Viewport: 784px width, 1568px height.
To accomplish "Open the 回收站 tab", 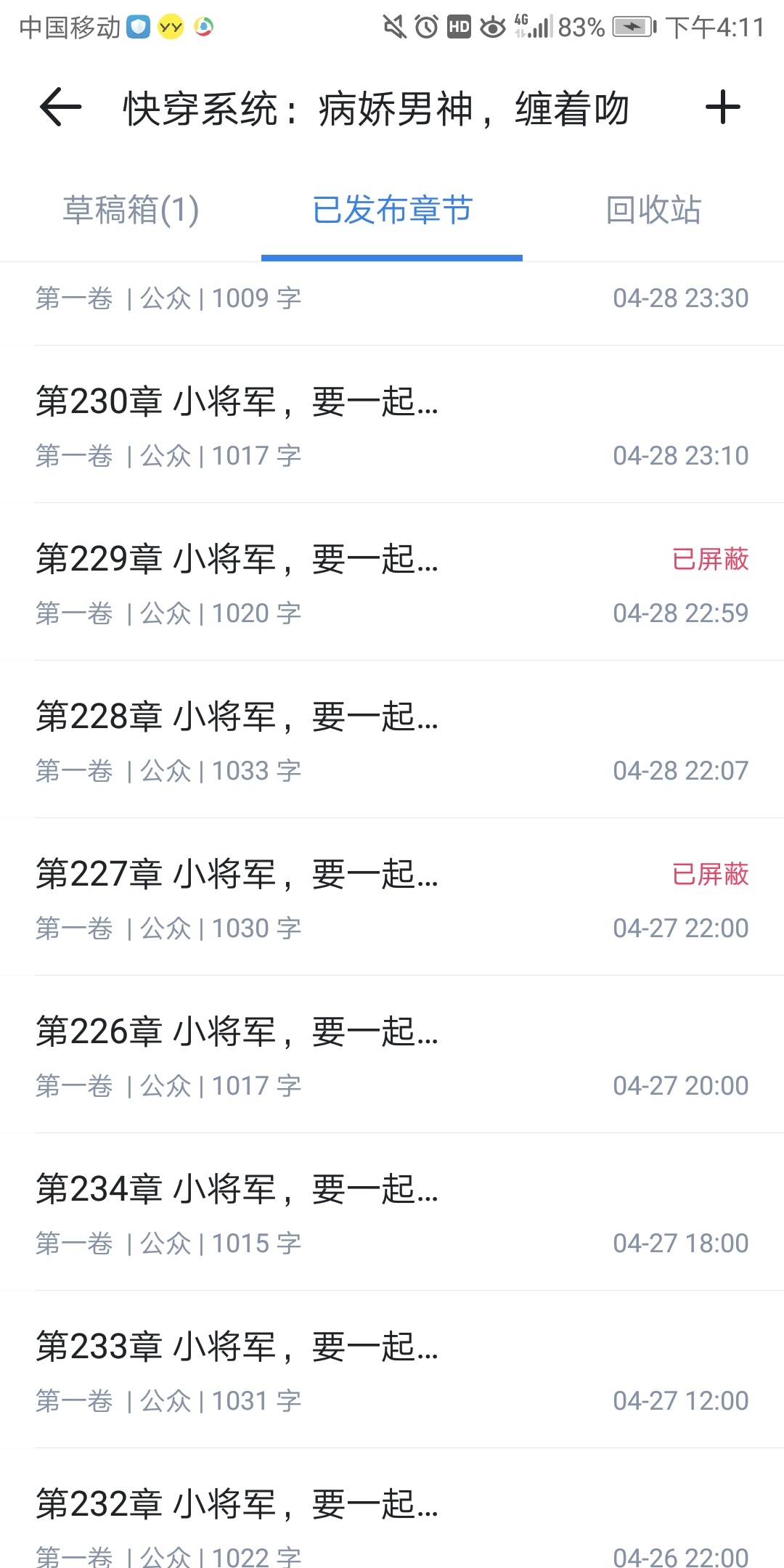I will [653, 211].
